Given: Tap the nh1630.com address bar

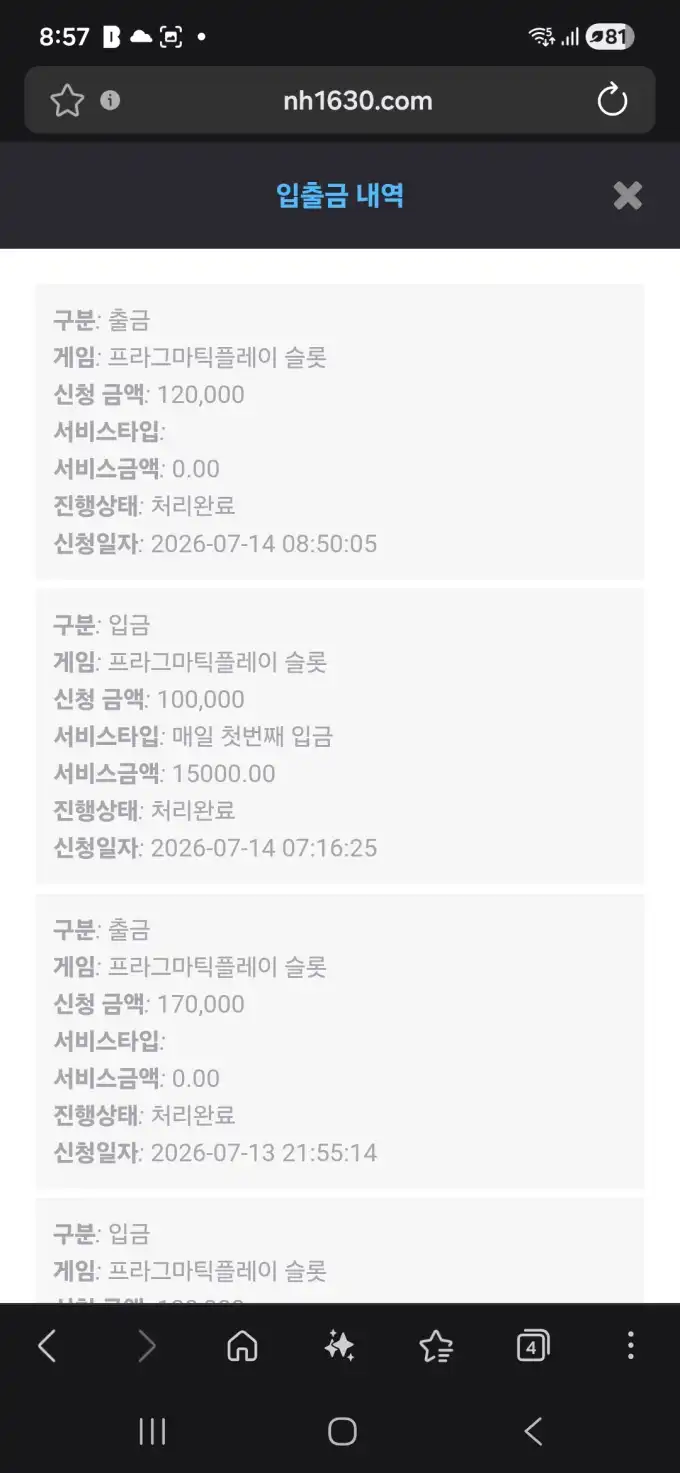Looking at the screenshot, I should [357, 100].
